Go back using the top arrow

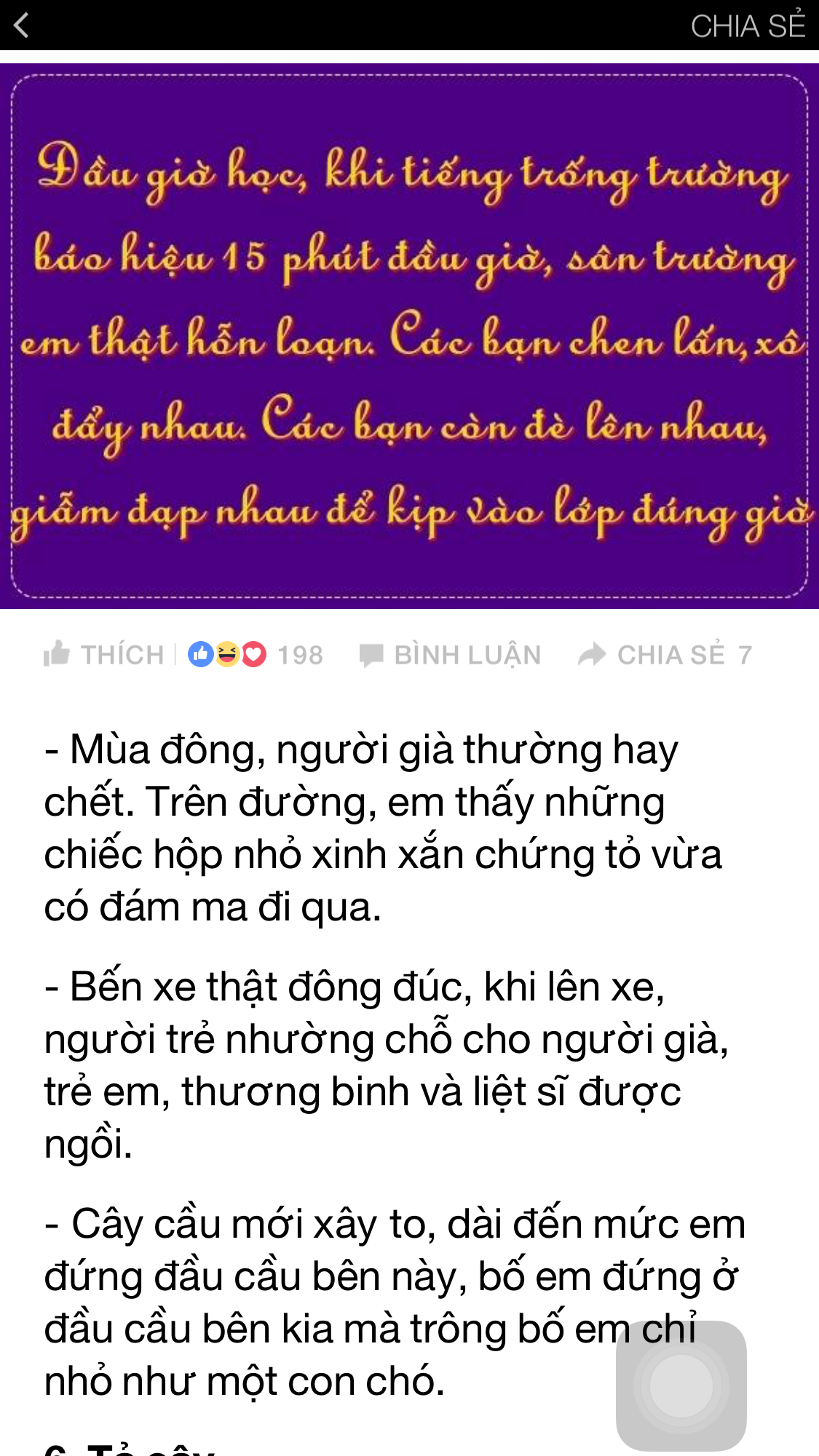(22, 25)
